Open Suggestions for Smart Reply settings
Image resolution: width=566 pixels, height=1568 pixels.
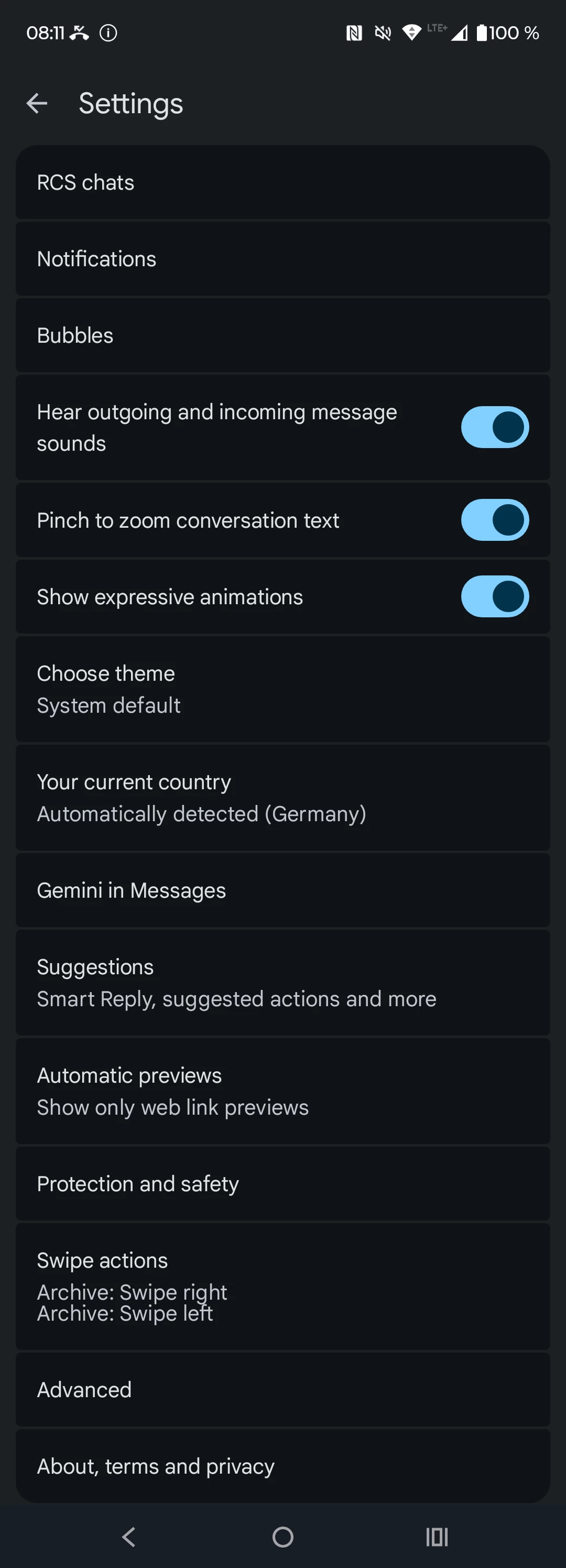282,983
